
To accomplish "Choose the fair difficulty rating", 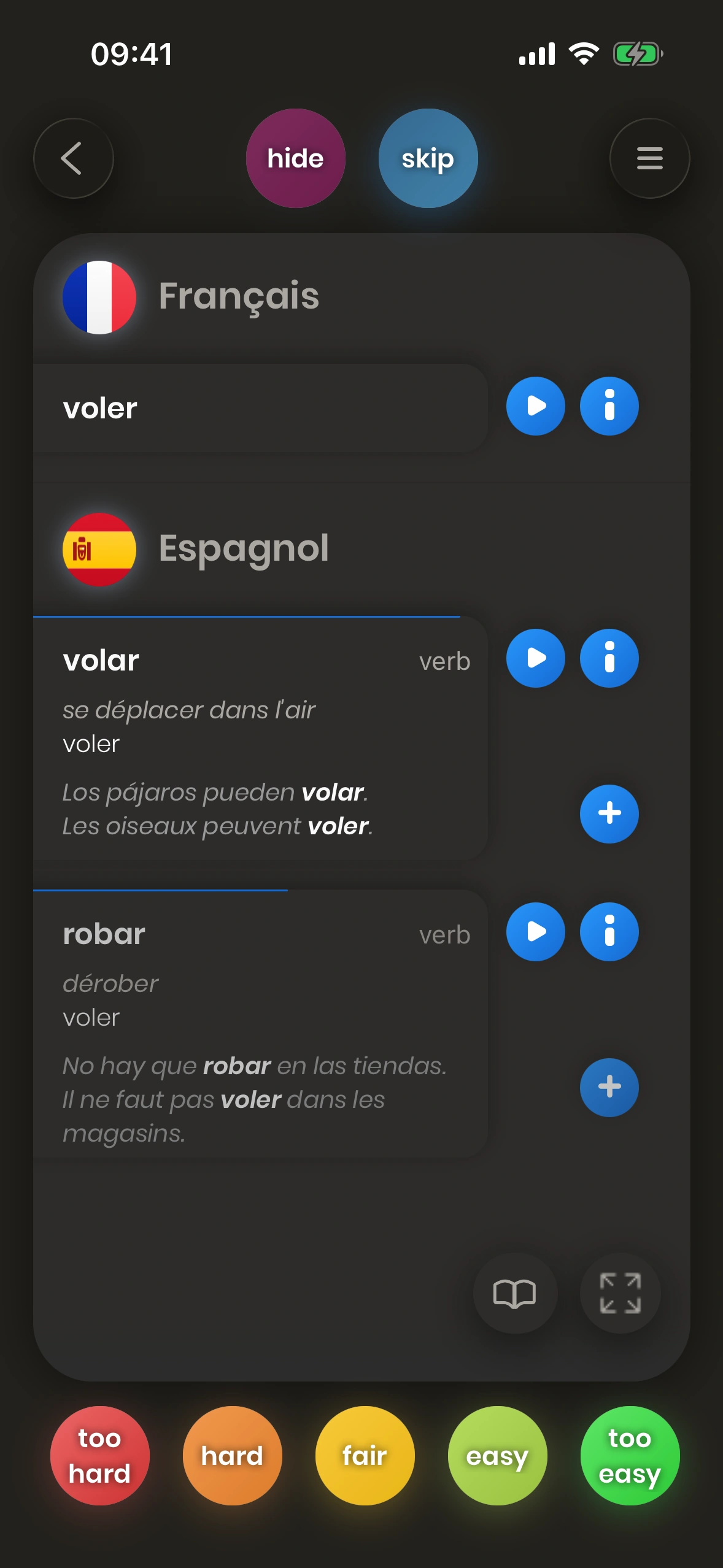I will click(365, 1455).
